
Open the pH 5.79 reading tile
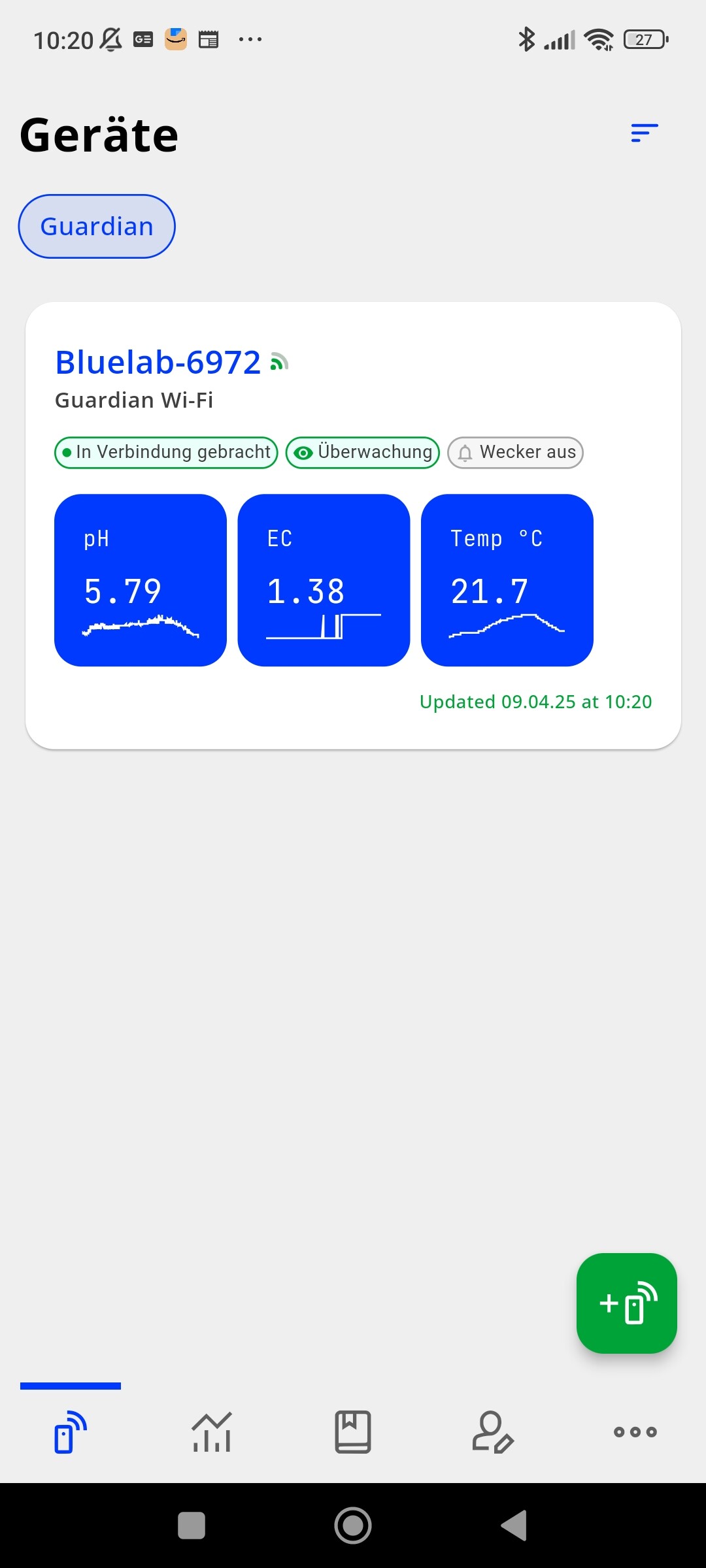click(141, 580)
